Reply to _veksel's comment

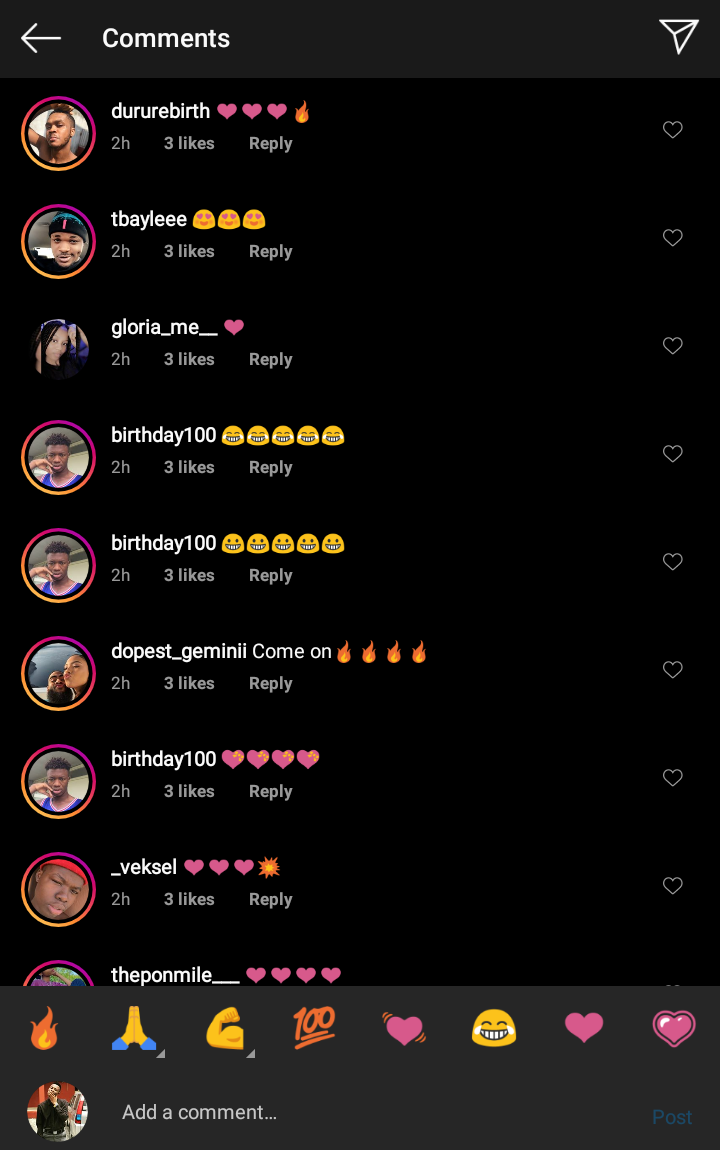[270, 899]
